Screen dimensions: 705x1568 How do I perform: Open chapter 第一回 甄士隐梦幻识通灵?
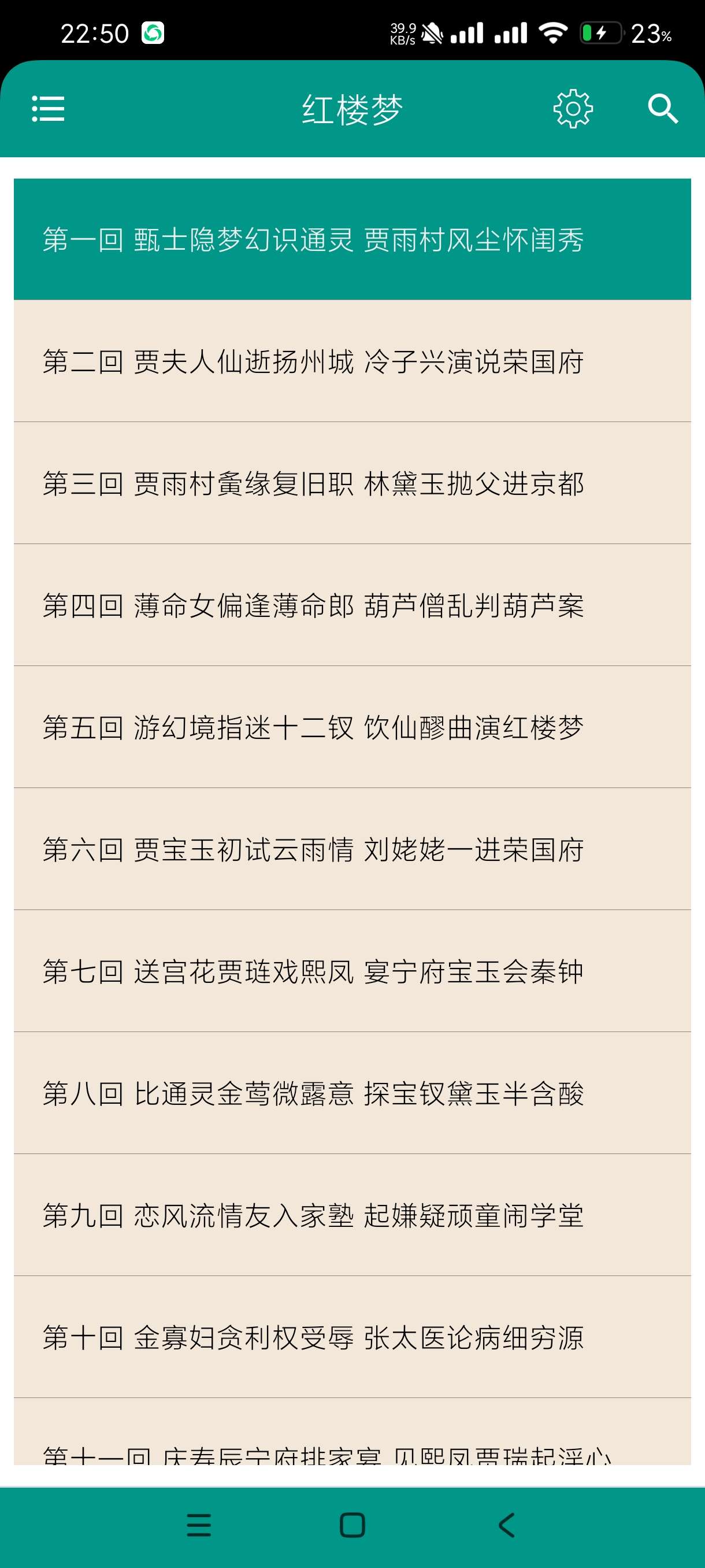click(x=352, y=239)
